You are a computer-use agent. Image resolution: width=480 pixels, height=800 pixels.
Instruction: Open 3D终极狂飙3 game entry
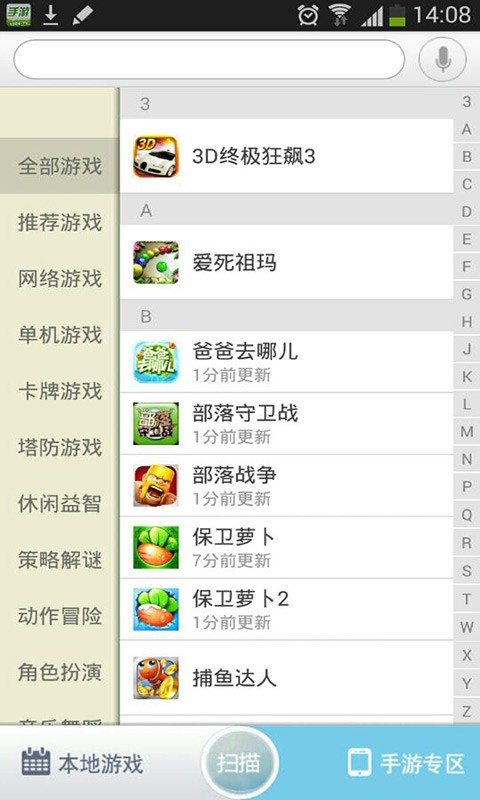pyautogui.click(x=287, y=156)
